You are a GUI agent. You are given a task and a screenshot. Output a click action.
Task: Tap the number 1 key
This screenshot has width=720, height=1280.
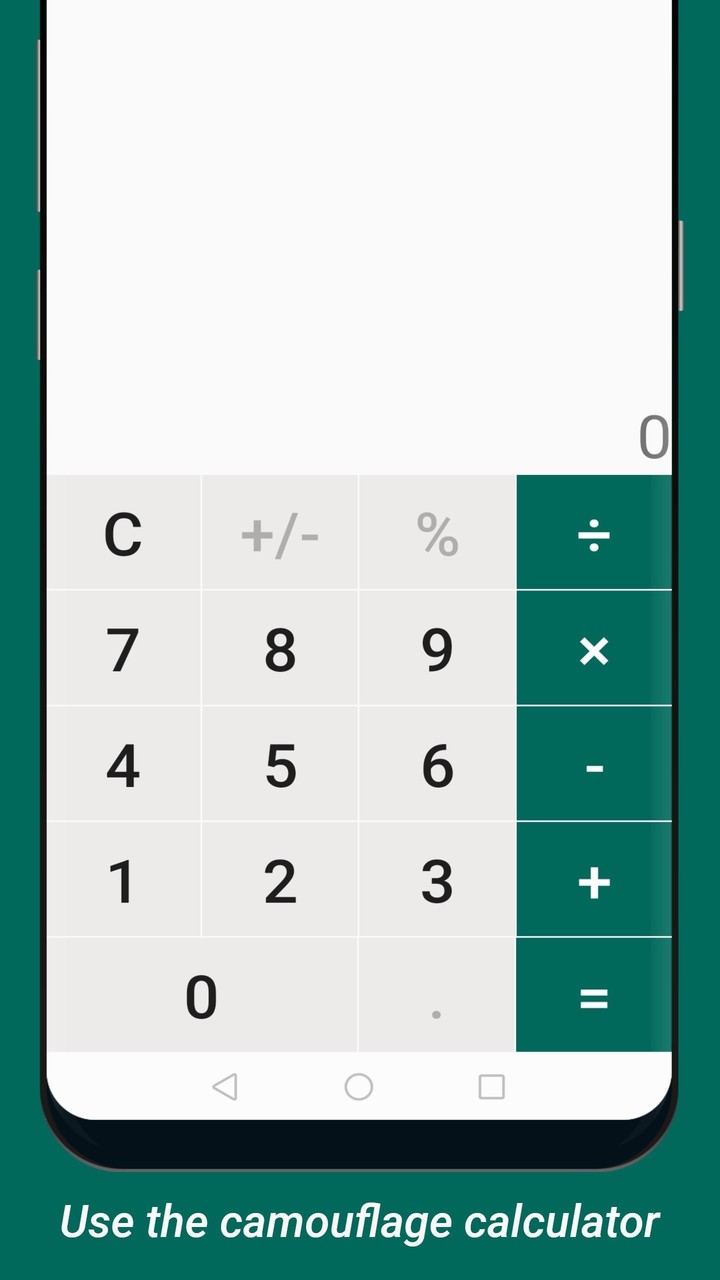124,881
